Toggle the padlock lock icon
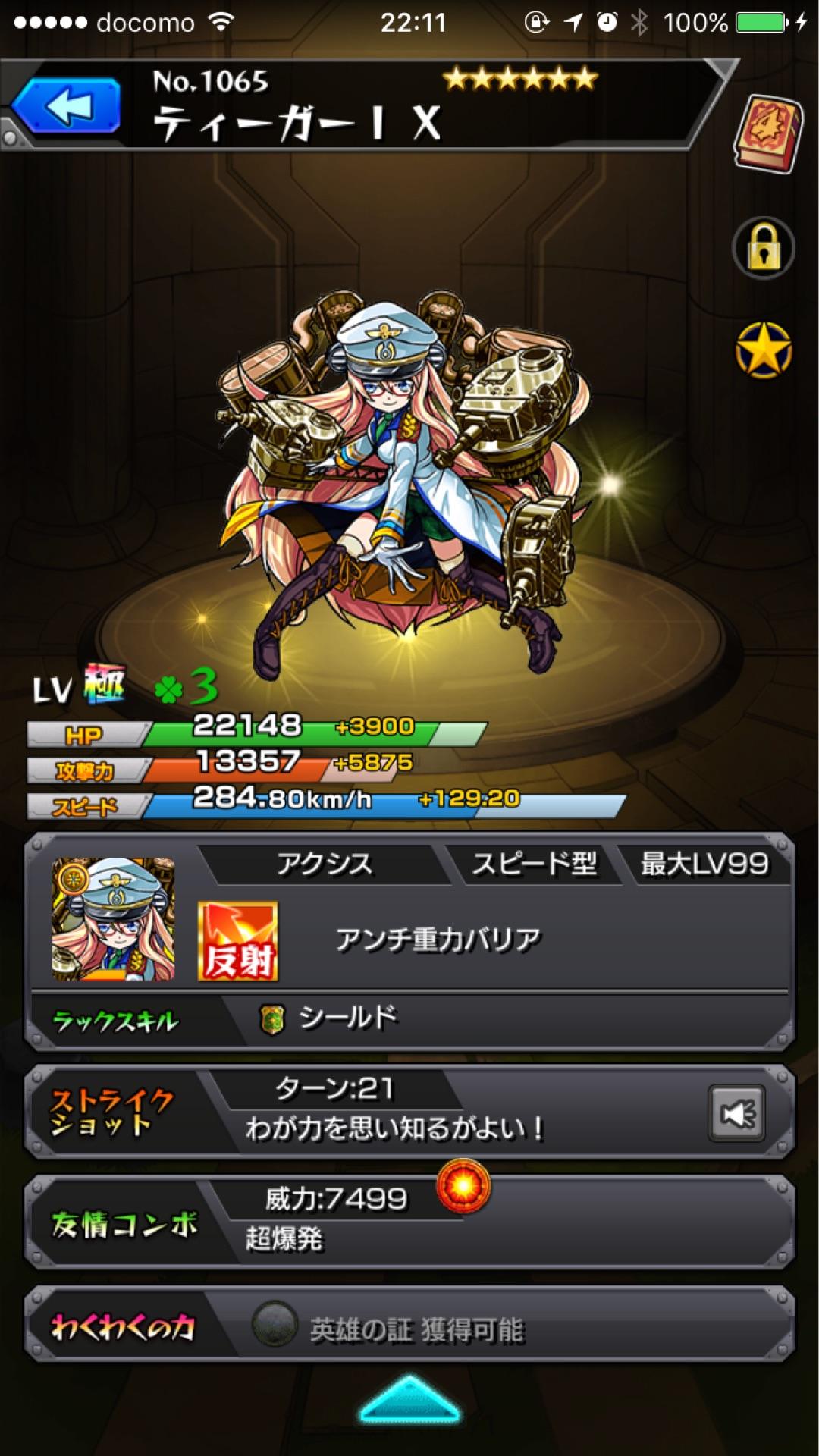The width and height of the screenshot is (819, 1456). (764, 249)
